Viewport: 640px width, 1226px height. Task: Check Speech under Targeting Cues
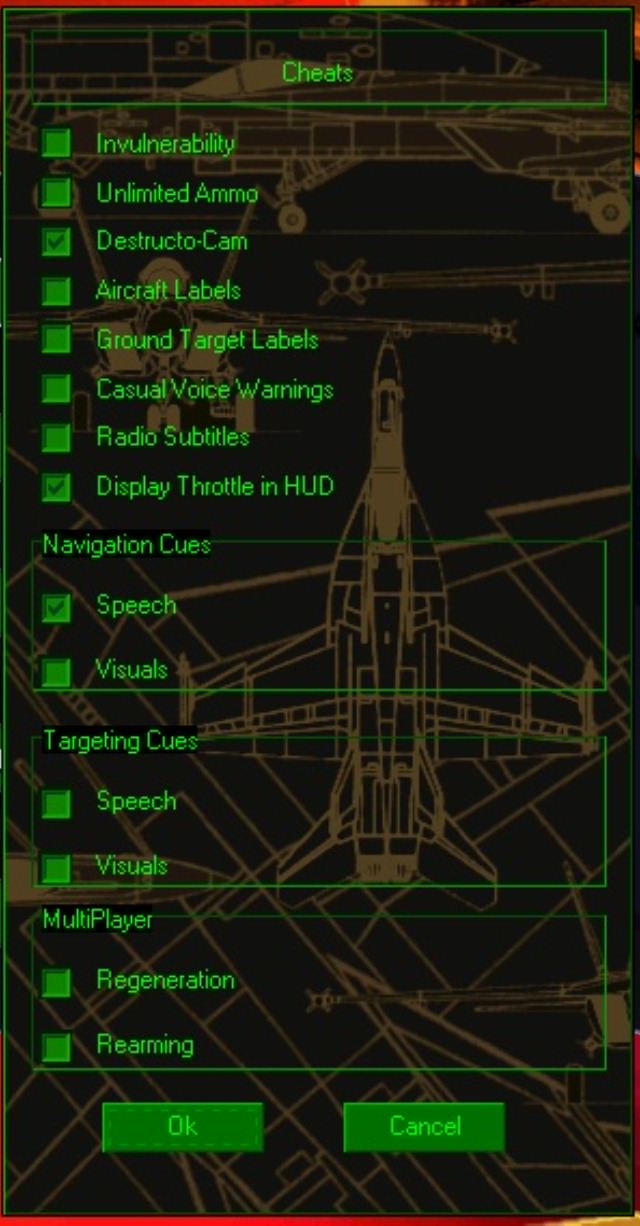pos(57,803)
